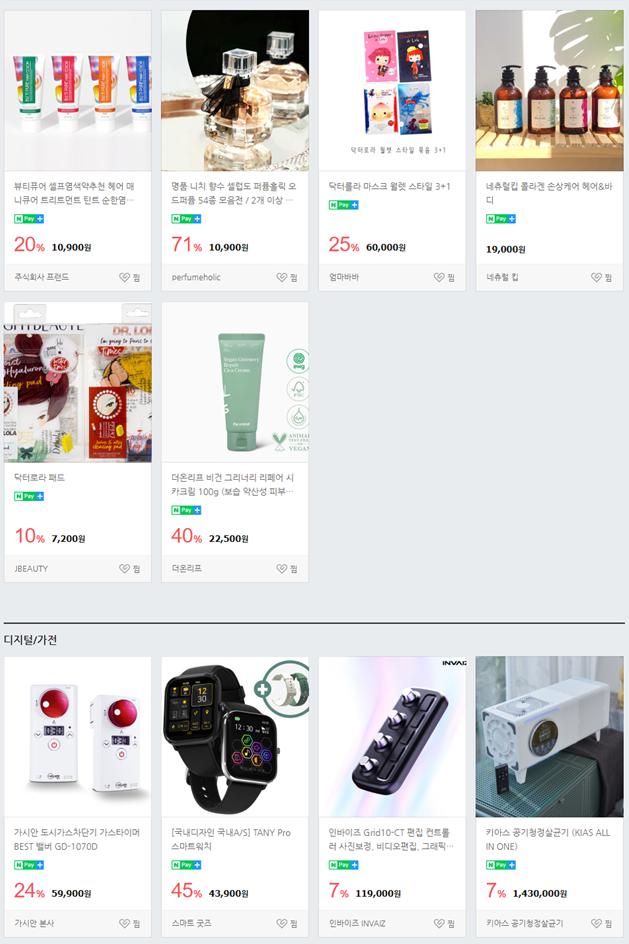Wishlist the 엄마바바 mask product
The image size is (629, 944).
(x=444, y=277)
